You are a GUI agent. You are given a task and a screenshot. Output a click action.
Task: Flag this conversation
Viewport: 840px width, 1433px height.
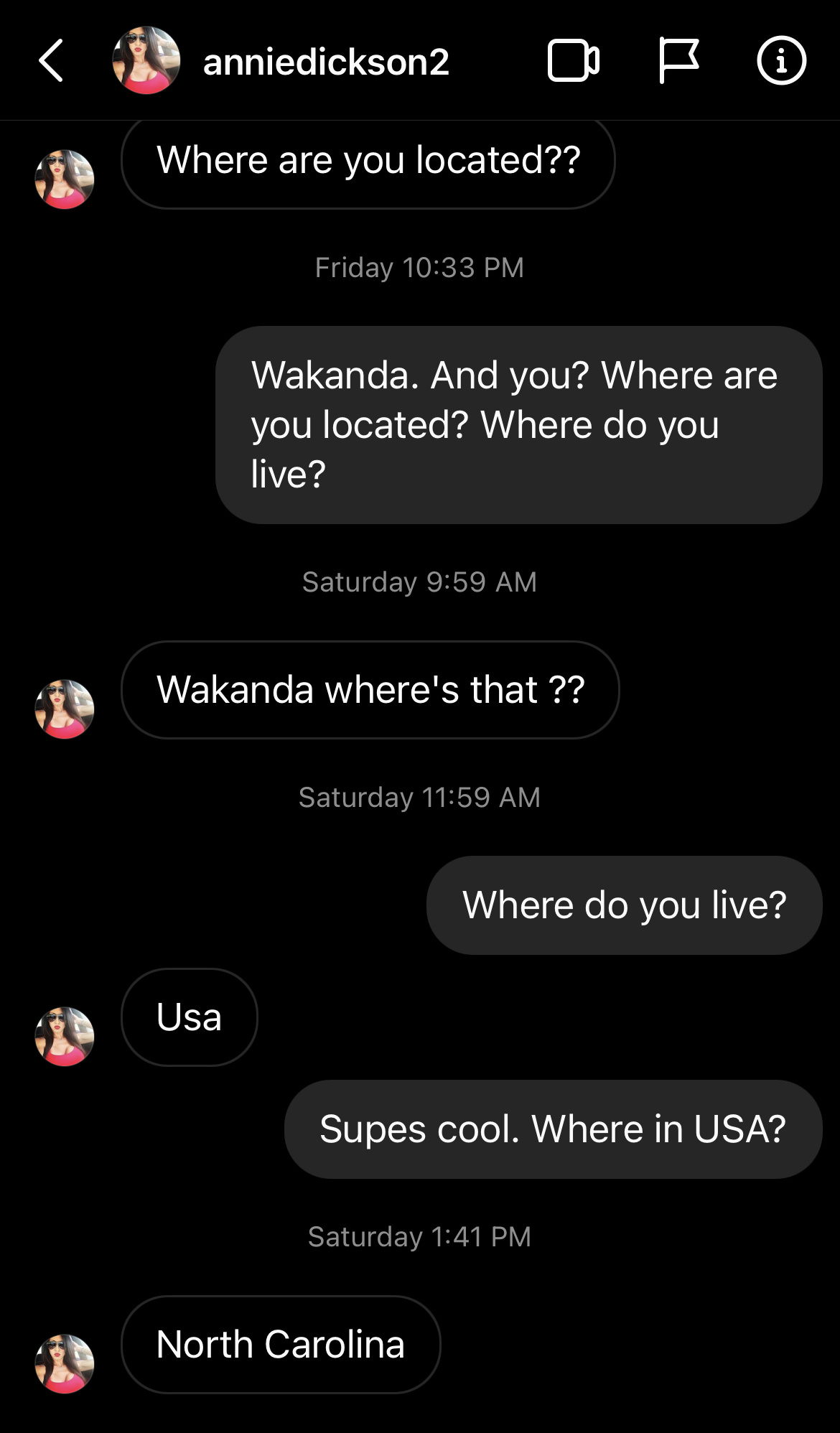point(678,61)
